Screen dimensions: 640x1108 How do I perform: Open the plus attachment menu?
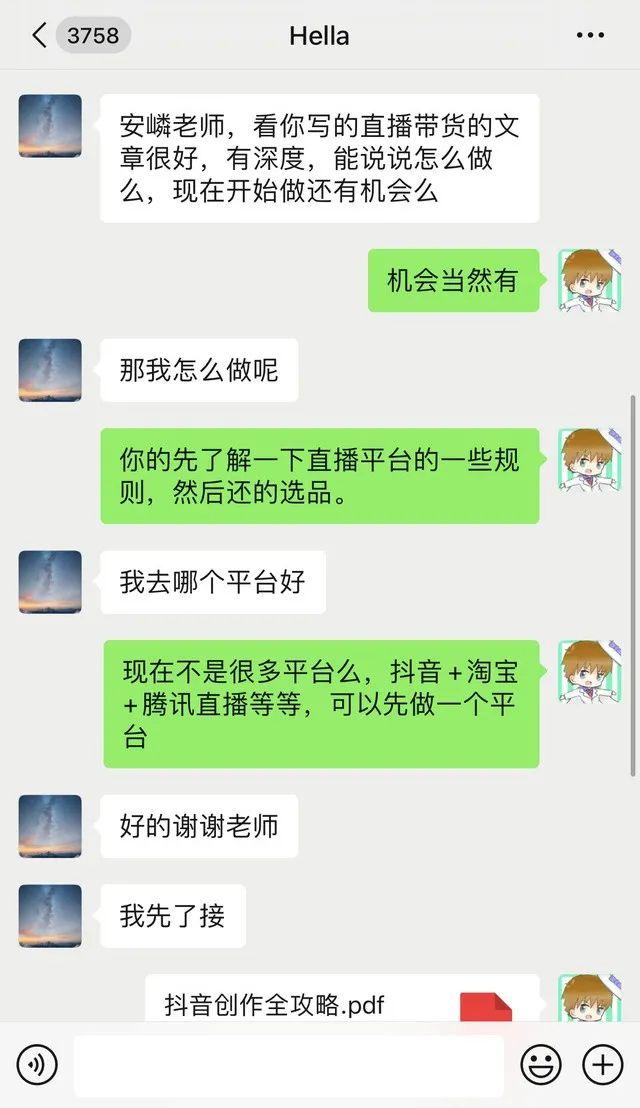tap(602, 1066)
